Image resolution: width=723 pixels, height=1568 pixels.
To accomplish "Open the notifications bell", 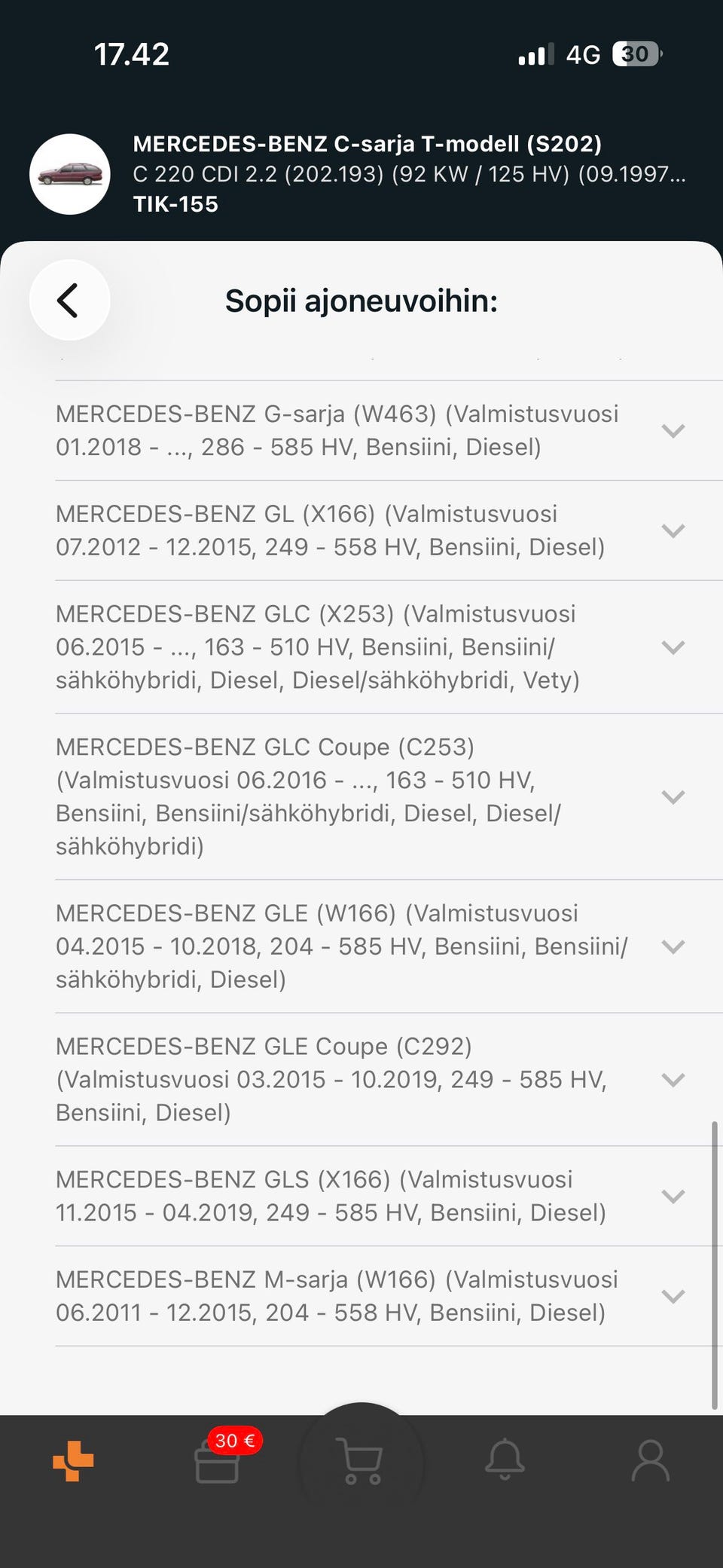I will (x=505, y=1461).
